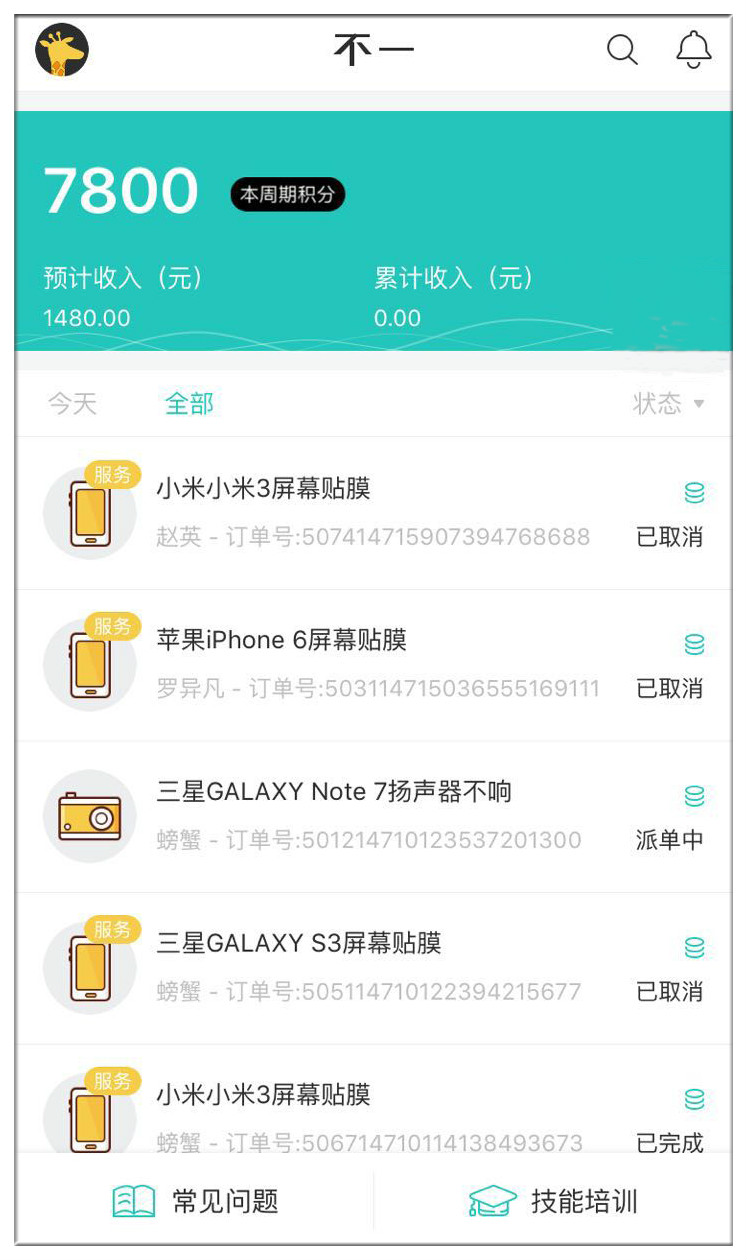Open the giraffe profile avatar
Image resolution: width=747 pixels, height=1260 pixels.
(62, 50)
